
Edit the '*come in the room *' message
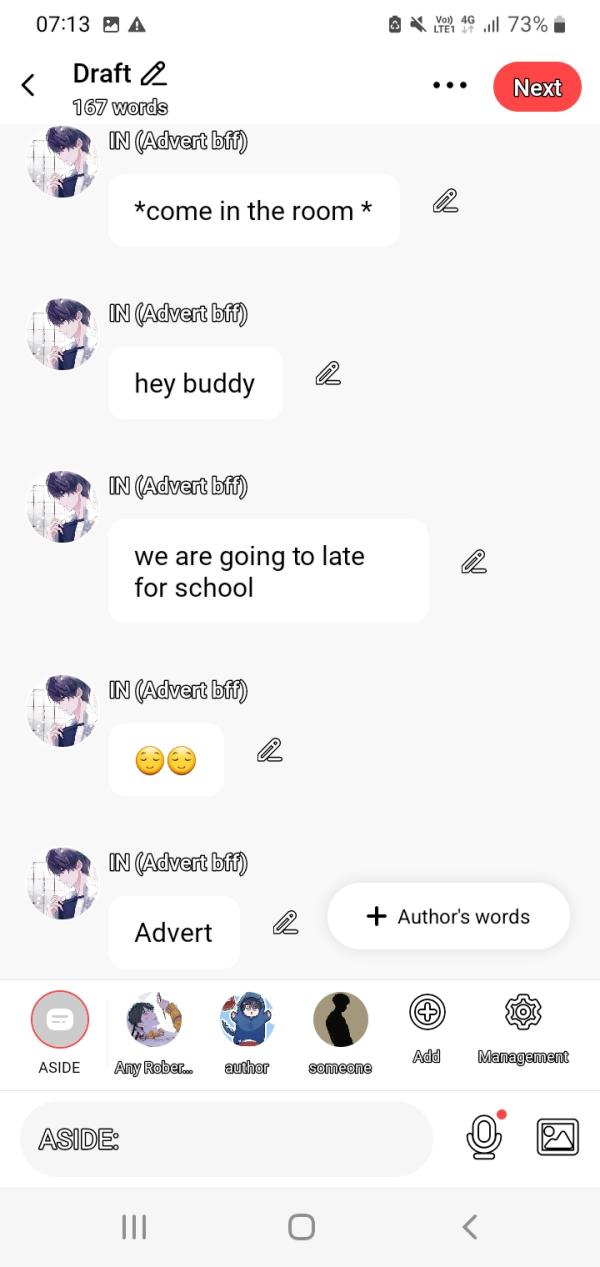pyautogui.click(x=445, y=201)
